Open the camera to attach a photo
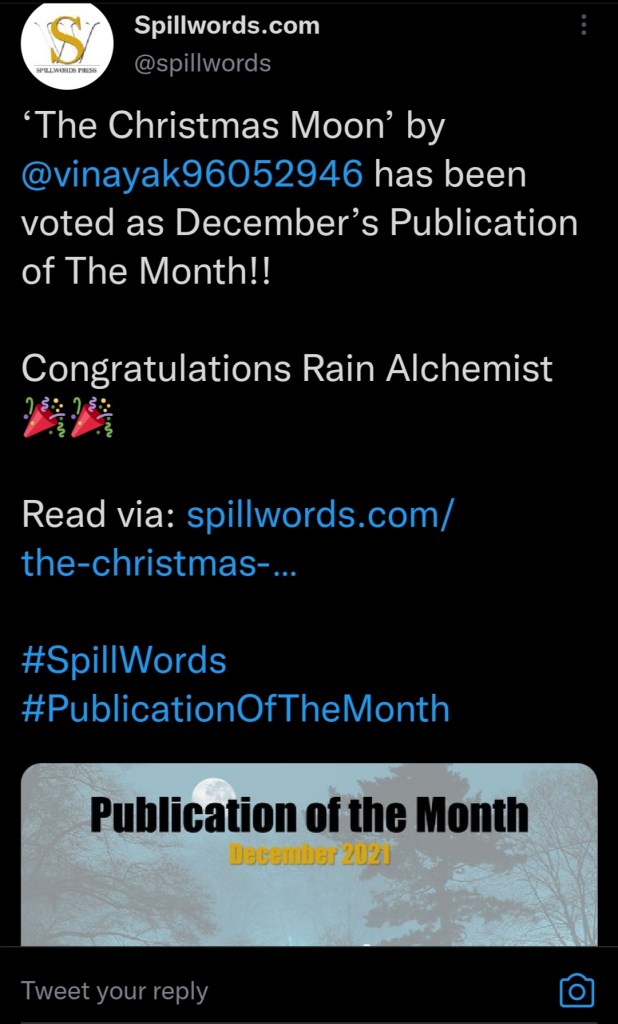618x1024 pixels. click(576, 991)
